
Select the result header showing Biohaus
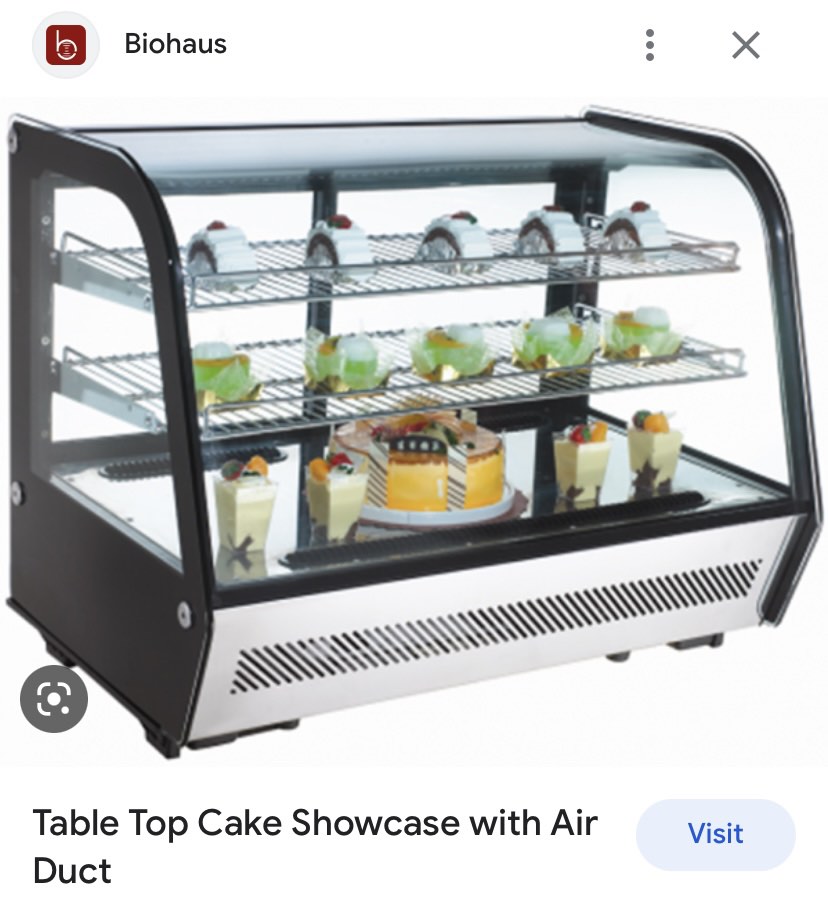[175, 44]
